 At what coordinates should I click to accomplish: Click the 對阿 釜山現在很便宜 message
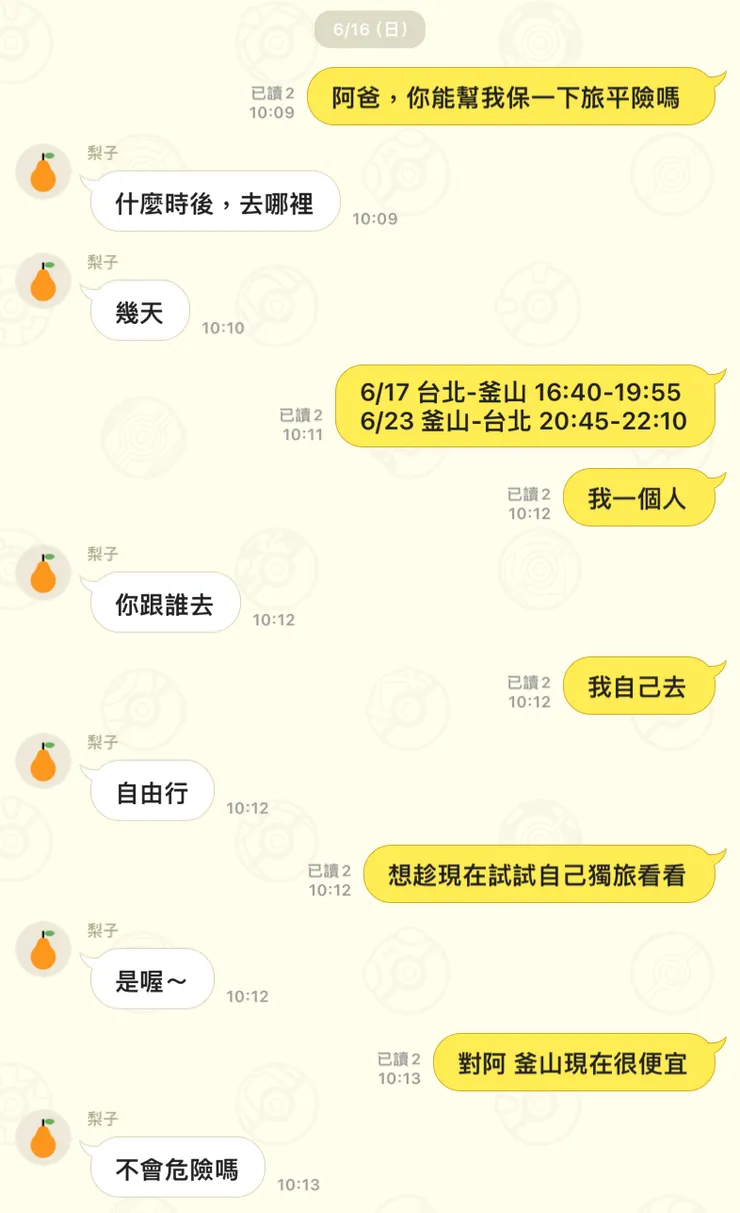575,1064
